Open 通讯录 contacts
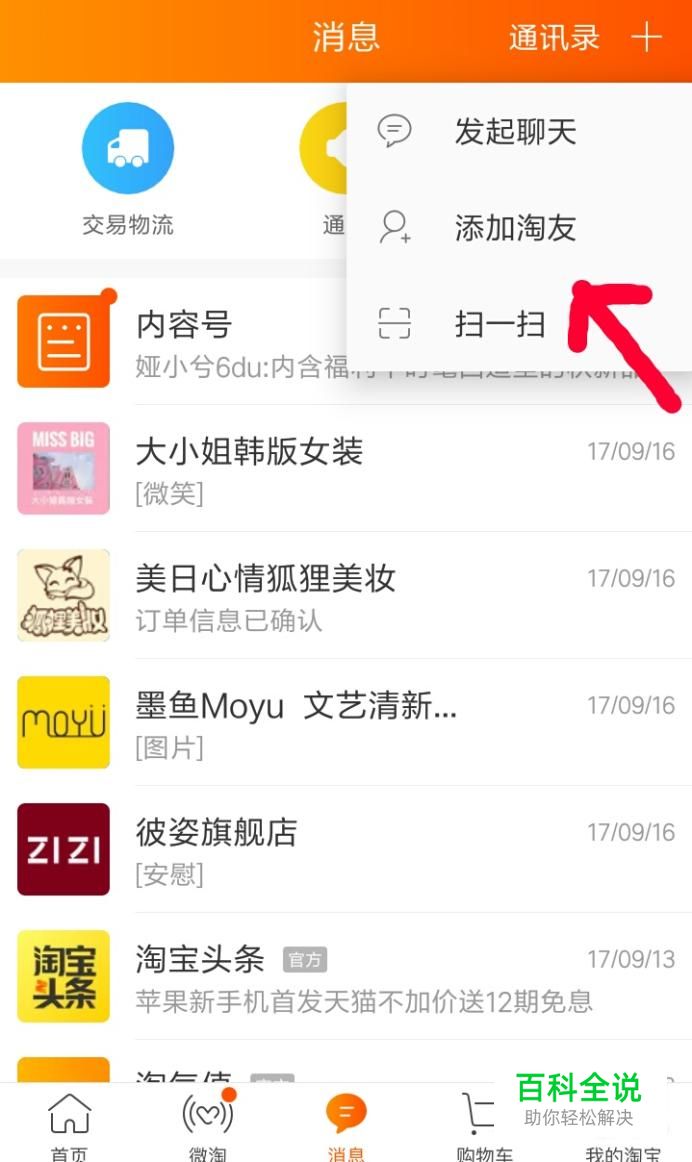This screenshot has height=1162, width=692. [x=553, y=38]
